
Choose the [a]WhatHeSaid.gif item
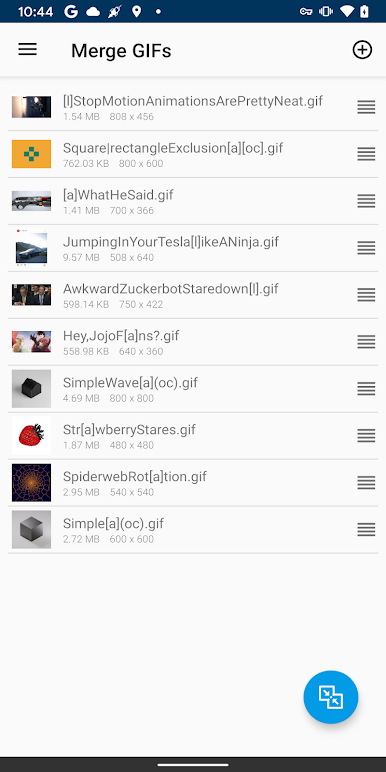[x=193, y=201]
